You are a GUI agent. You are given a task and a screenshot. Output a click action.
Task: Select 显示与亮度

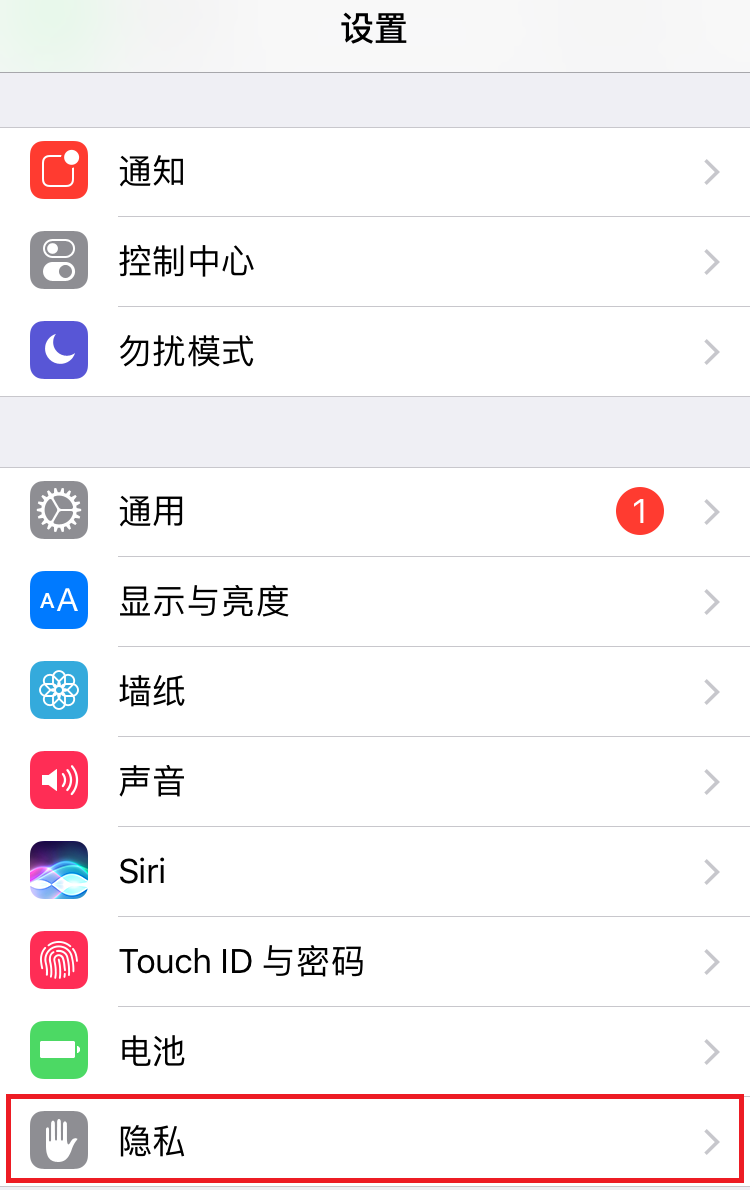click(x=375, y=602)
